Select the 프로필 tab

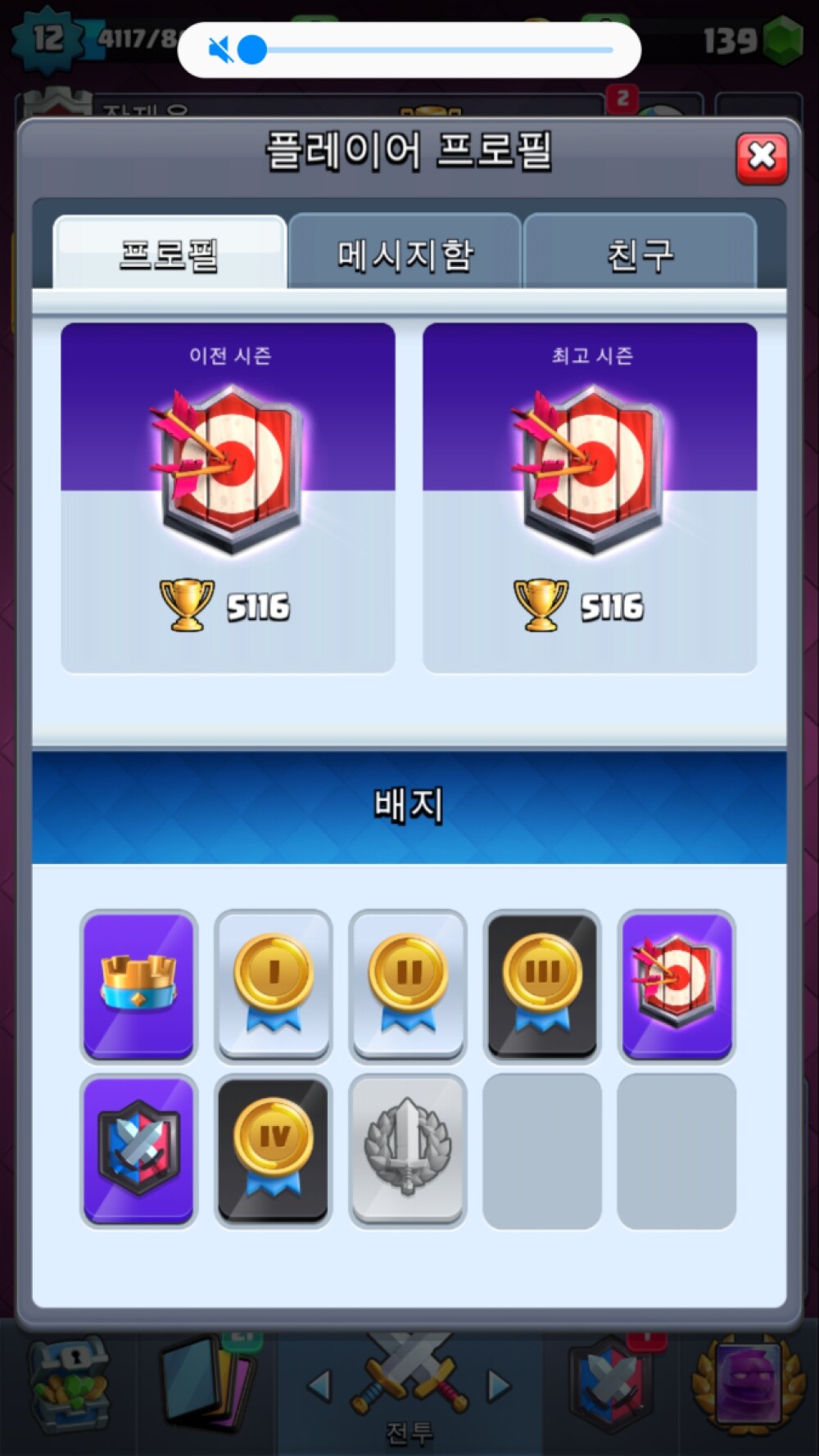point(170,255)
